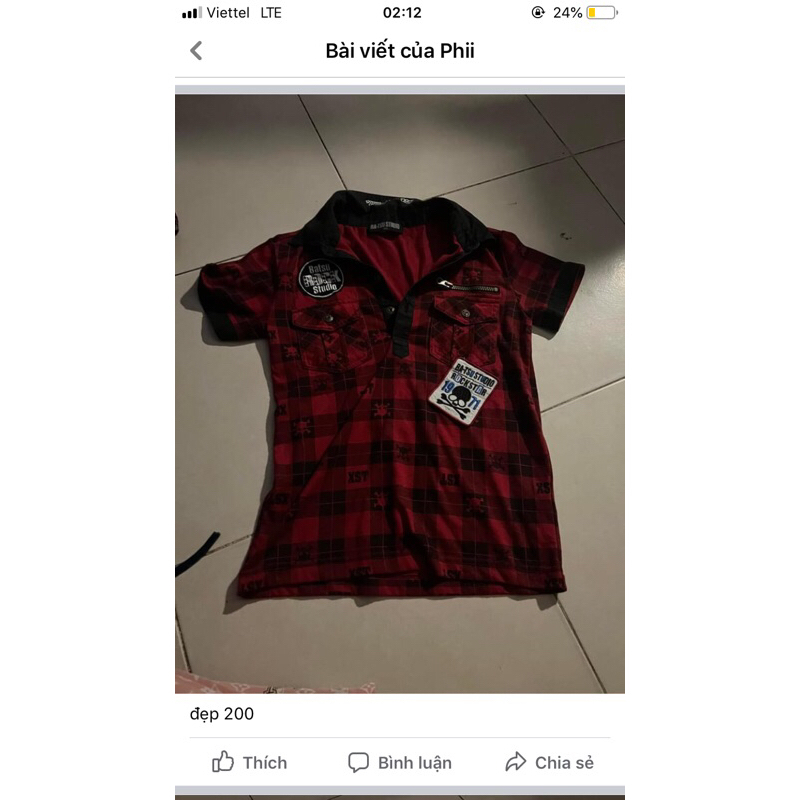Open comments with Bình luận
This screenshot has width=800, height=800.
tap(399, 762)
